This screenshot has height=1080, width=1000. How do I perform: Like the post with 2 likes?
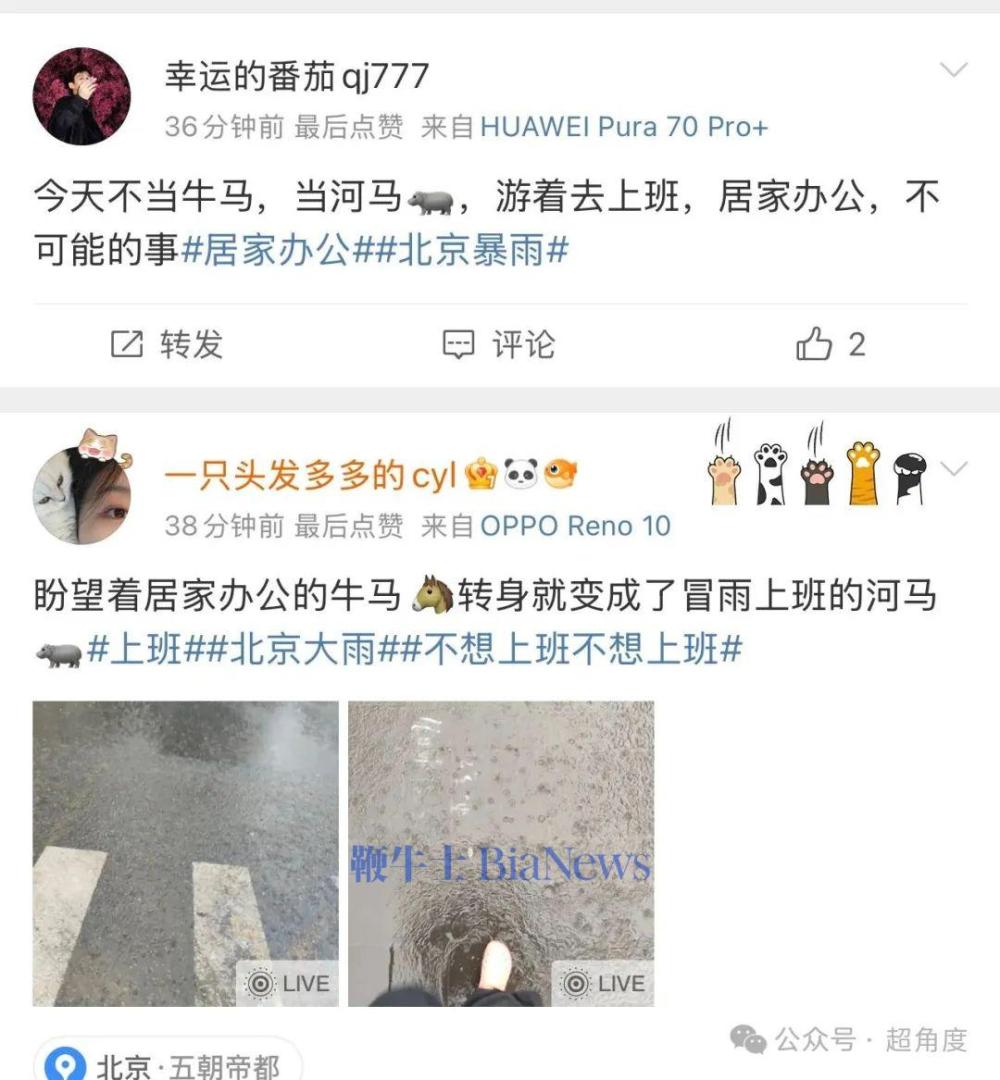[830, 345]
